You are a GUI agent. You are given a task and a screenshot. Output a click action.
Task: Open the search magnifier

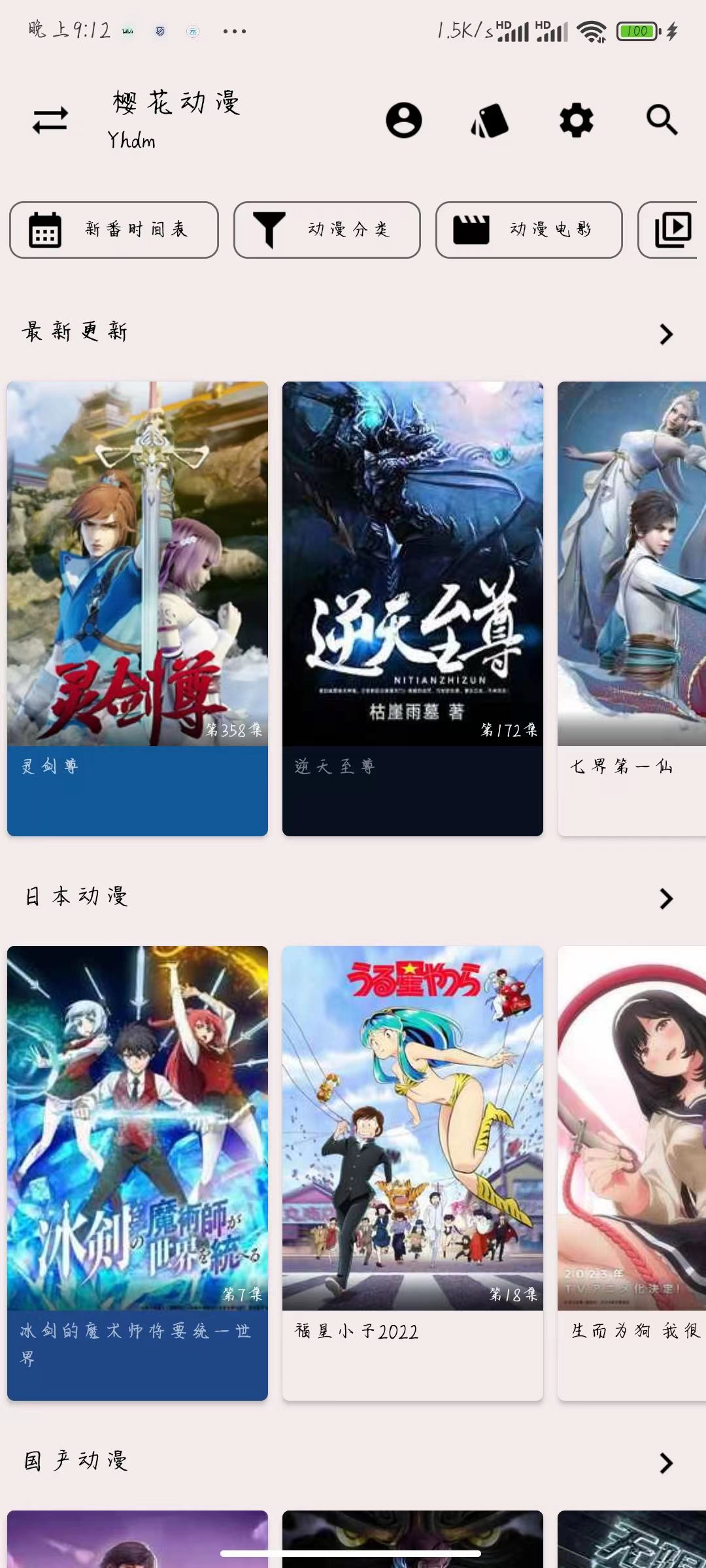[662, 120]
